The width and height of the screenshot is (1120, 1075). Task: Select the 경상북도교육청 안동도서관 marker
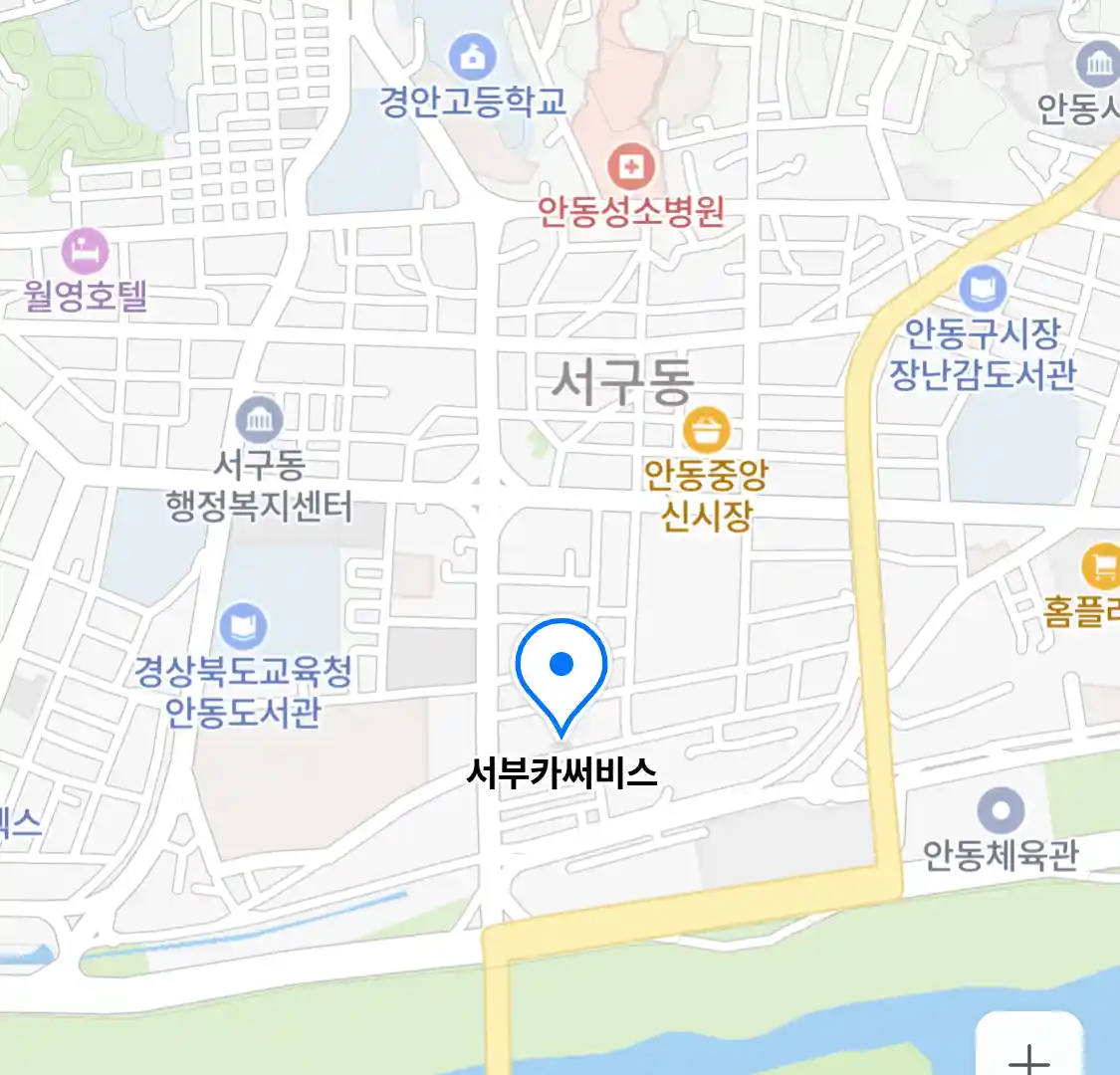(x=243, y=627)
